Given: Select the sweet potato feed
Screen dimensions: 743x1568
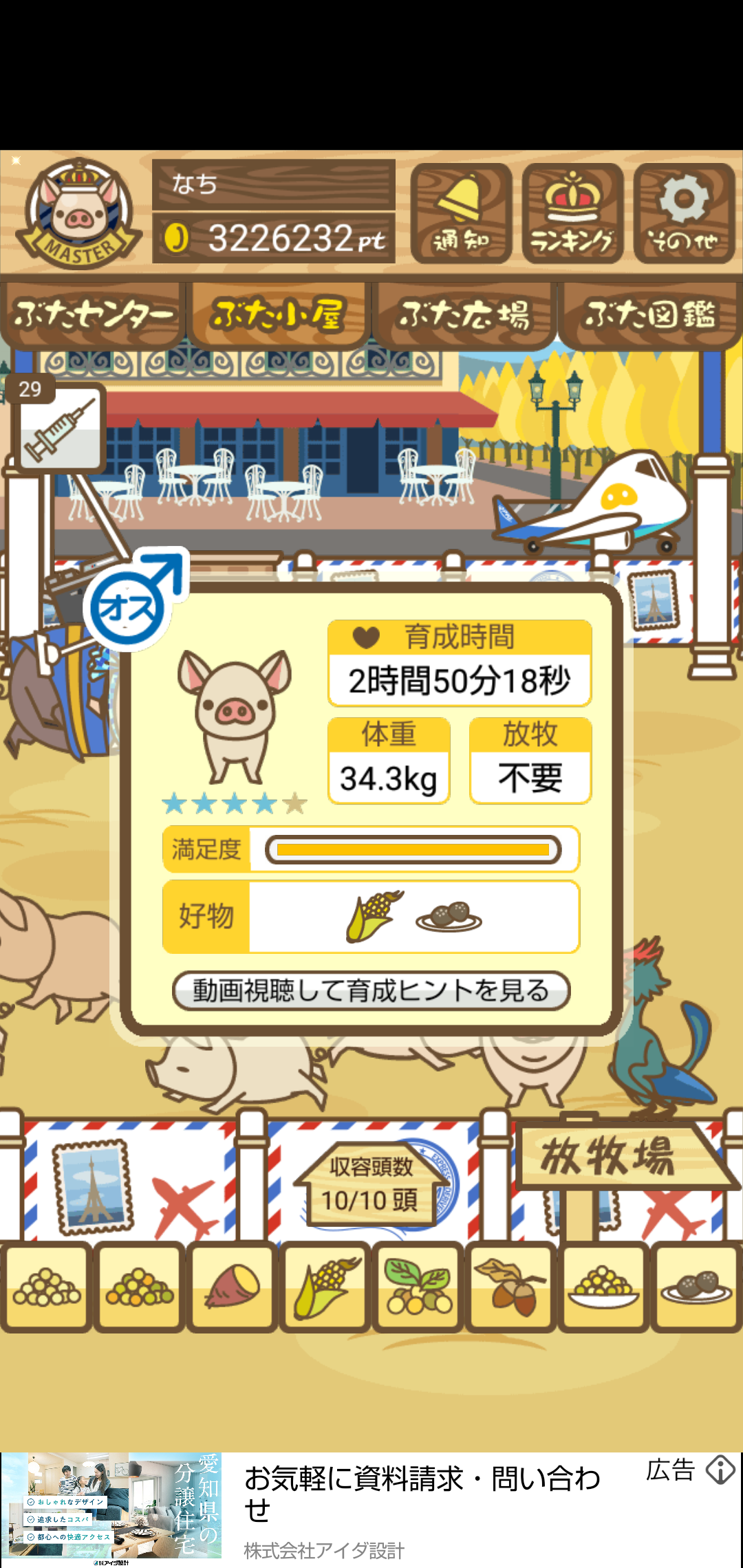Looking at the screenshot, I should click(x=233, y=1286).
